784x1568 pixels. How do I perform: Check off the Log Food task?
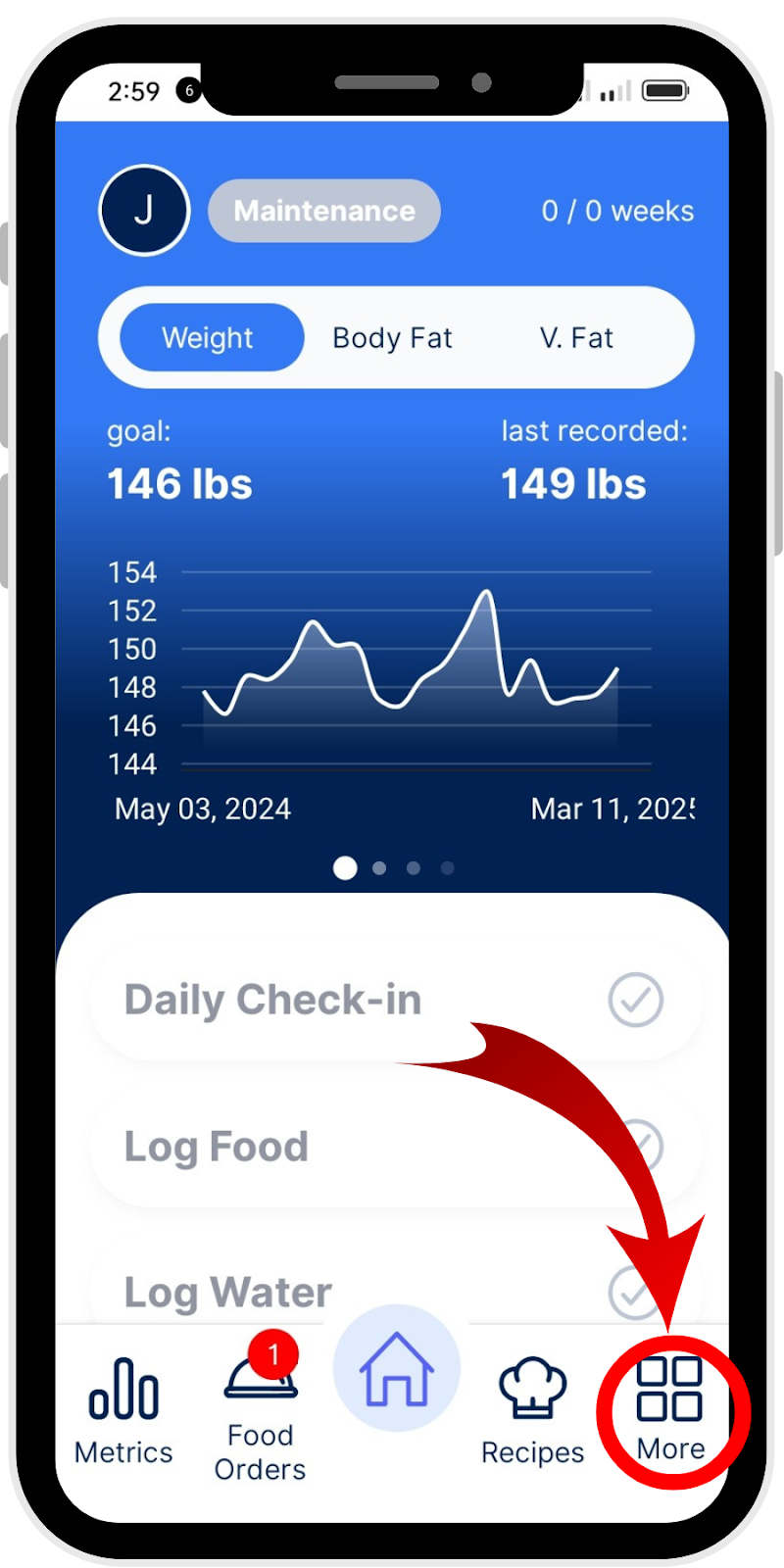tap(635, 1147)
